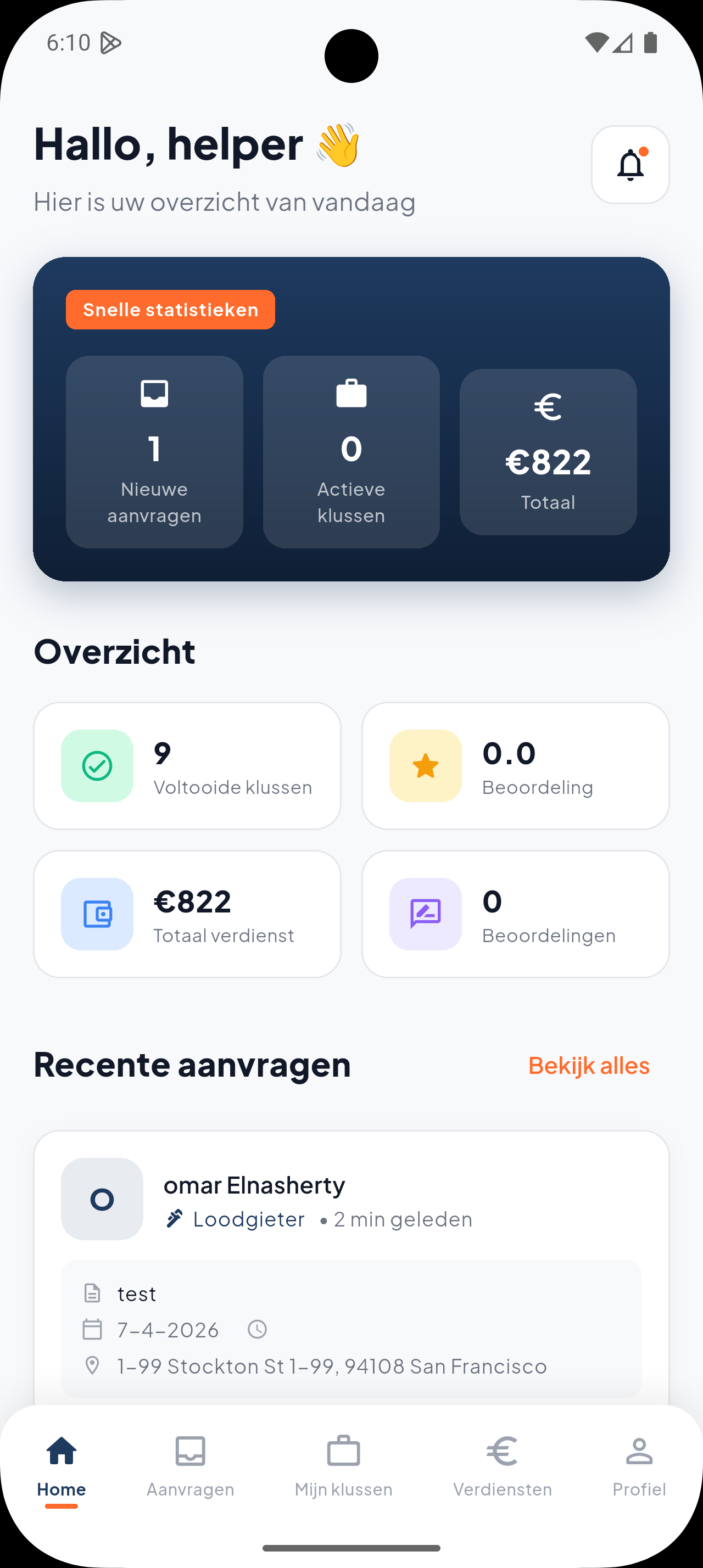Open the Actieve klussen stat tile

(x=351, y=452)
